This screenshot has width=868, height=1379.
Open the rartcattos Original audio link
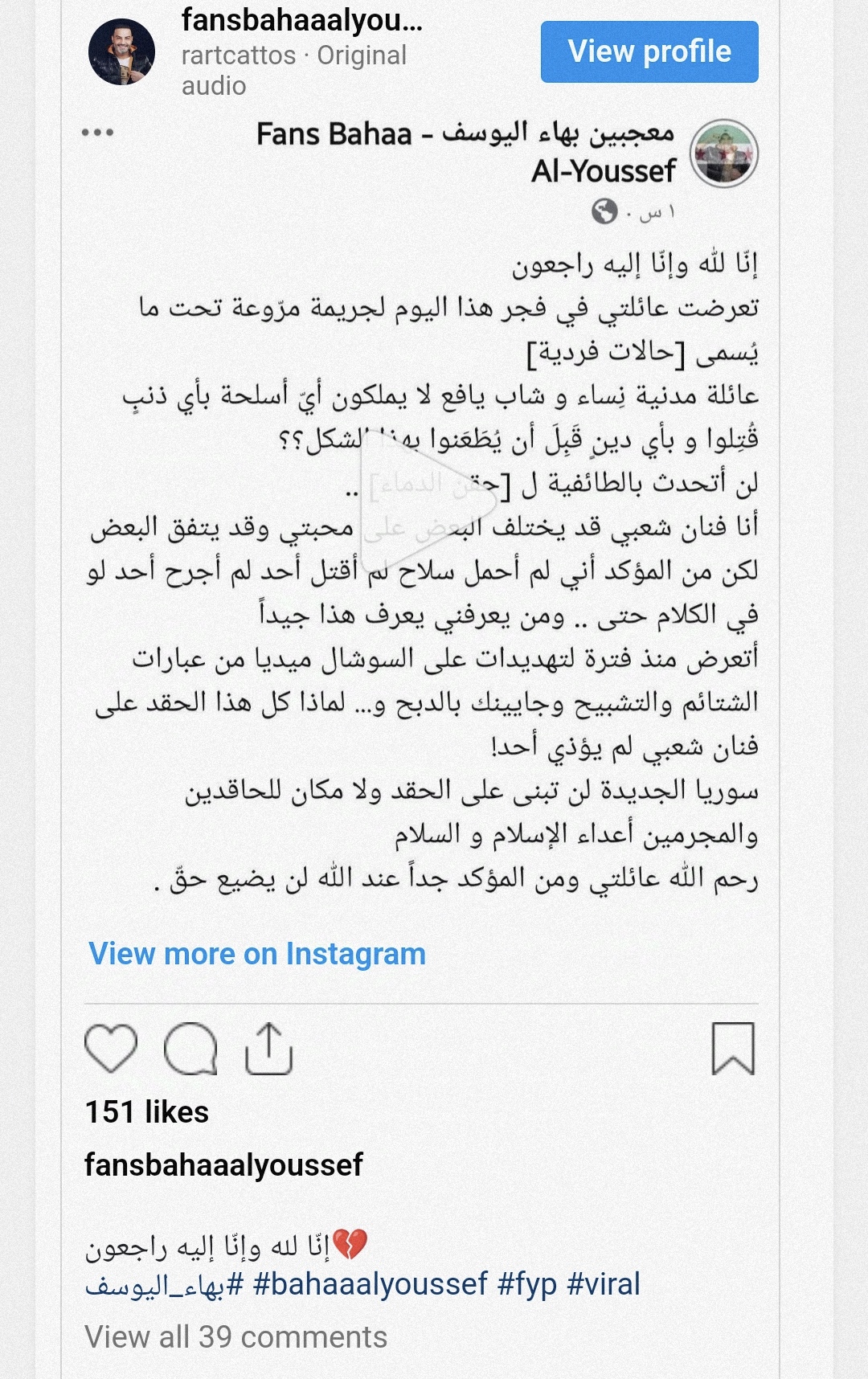(x=293, y=70)
